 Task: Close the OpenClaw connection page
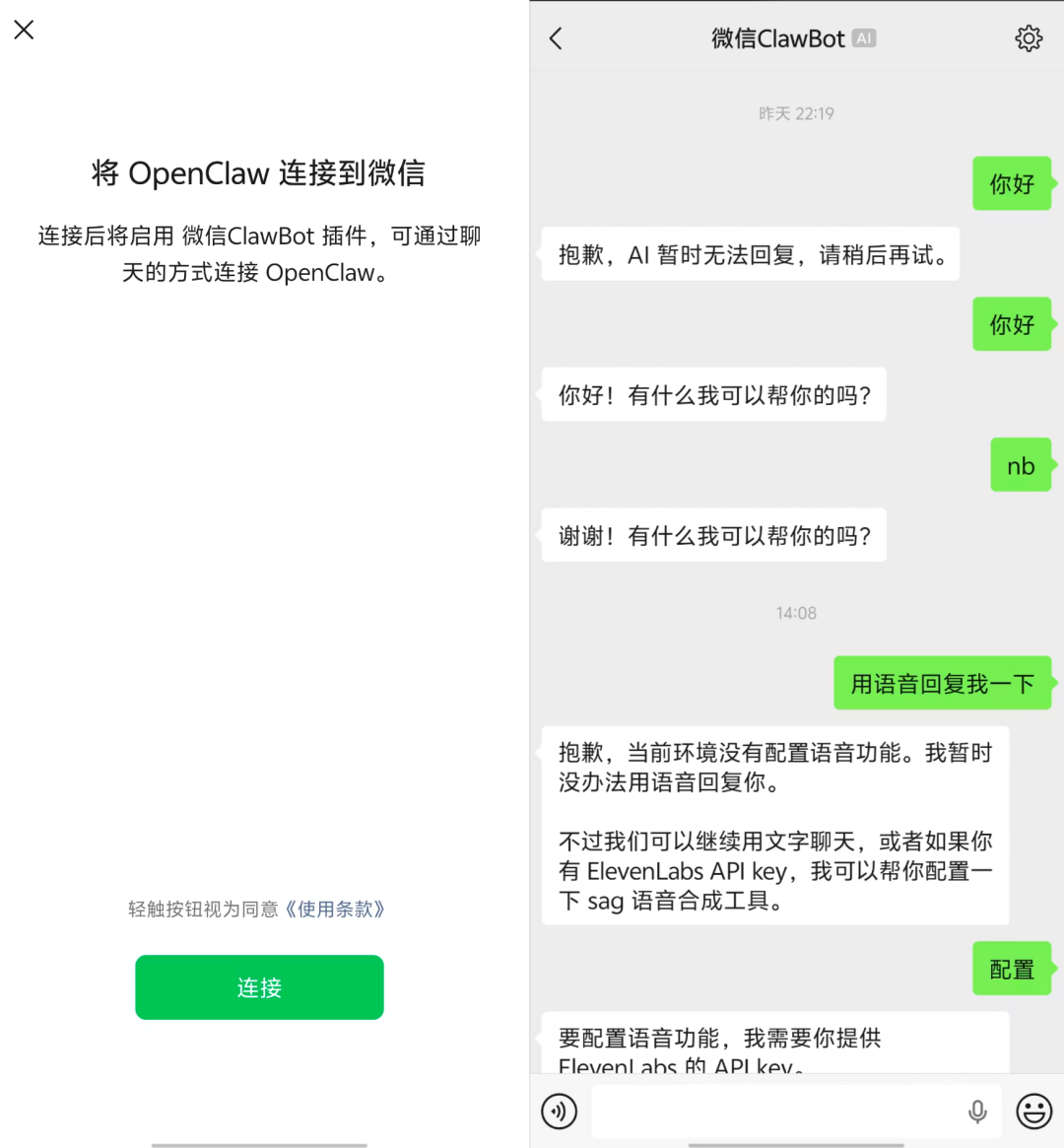click(25, 30)
